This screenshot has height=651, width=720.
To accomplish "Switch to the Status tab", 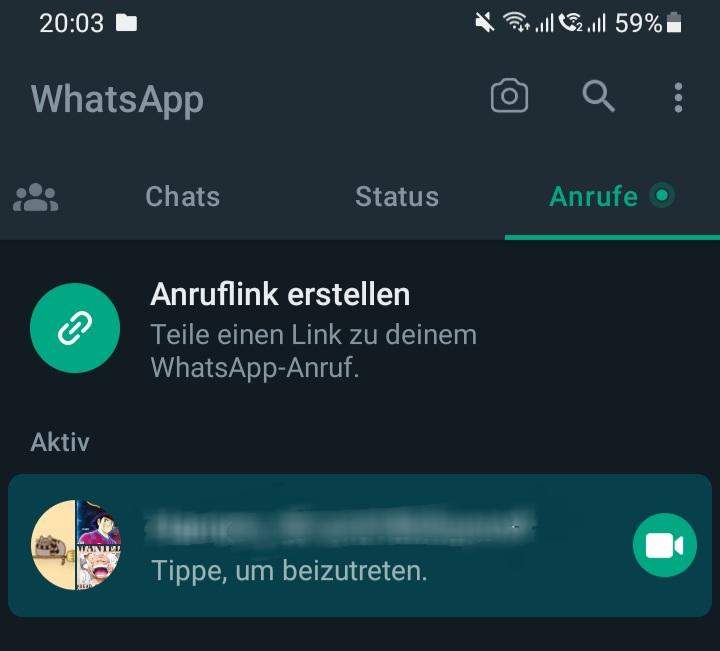I will (396, 197).
